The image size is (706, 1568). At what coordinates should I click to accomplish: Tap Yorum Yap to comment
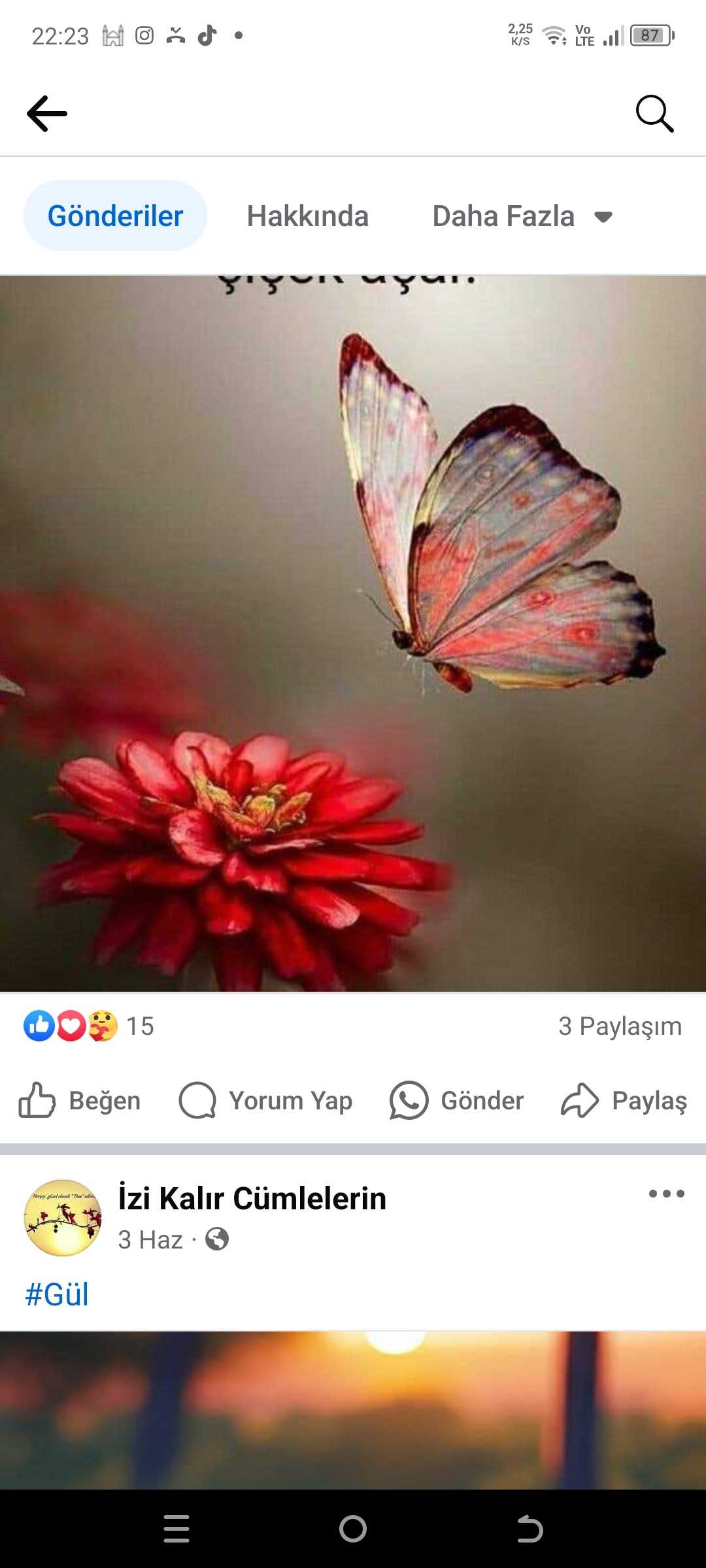coord(266,1101)
